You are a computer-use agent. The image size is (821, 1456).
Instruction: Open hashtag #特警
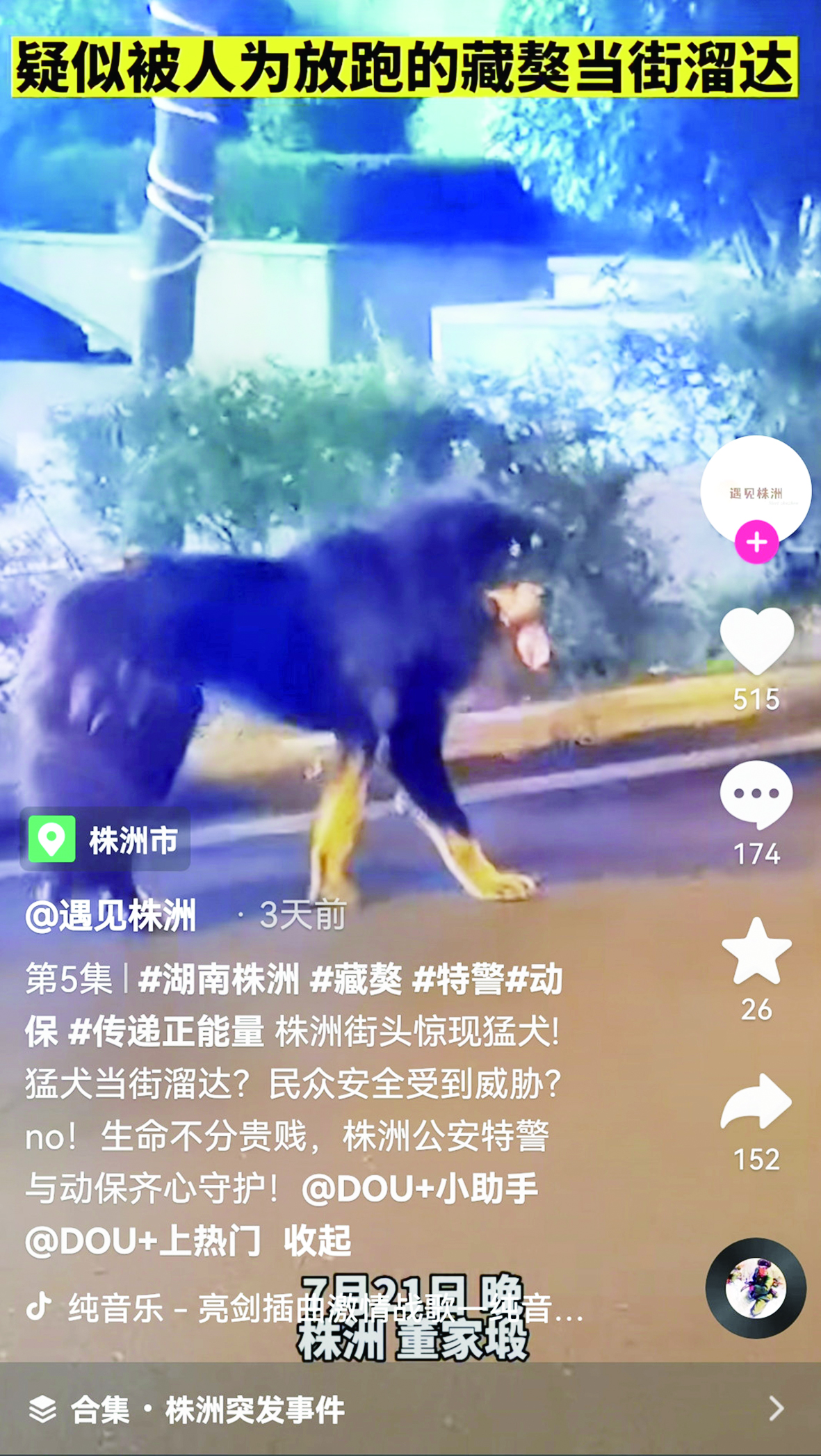[x=457, y=980]
